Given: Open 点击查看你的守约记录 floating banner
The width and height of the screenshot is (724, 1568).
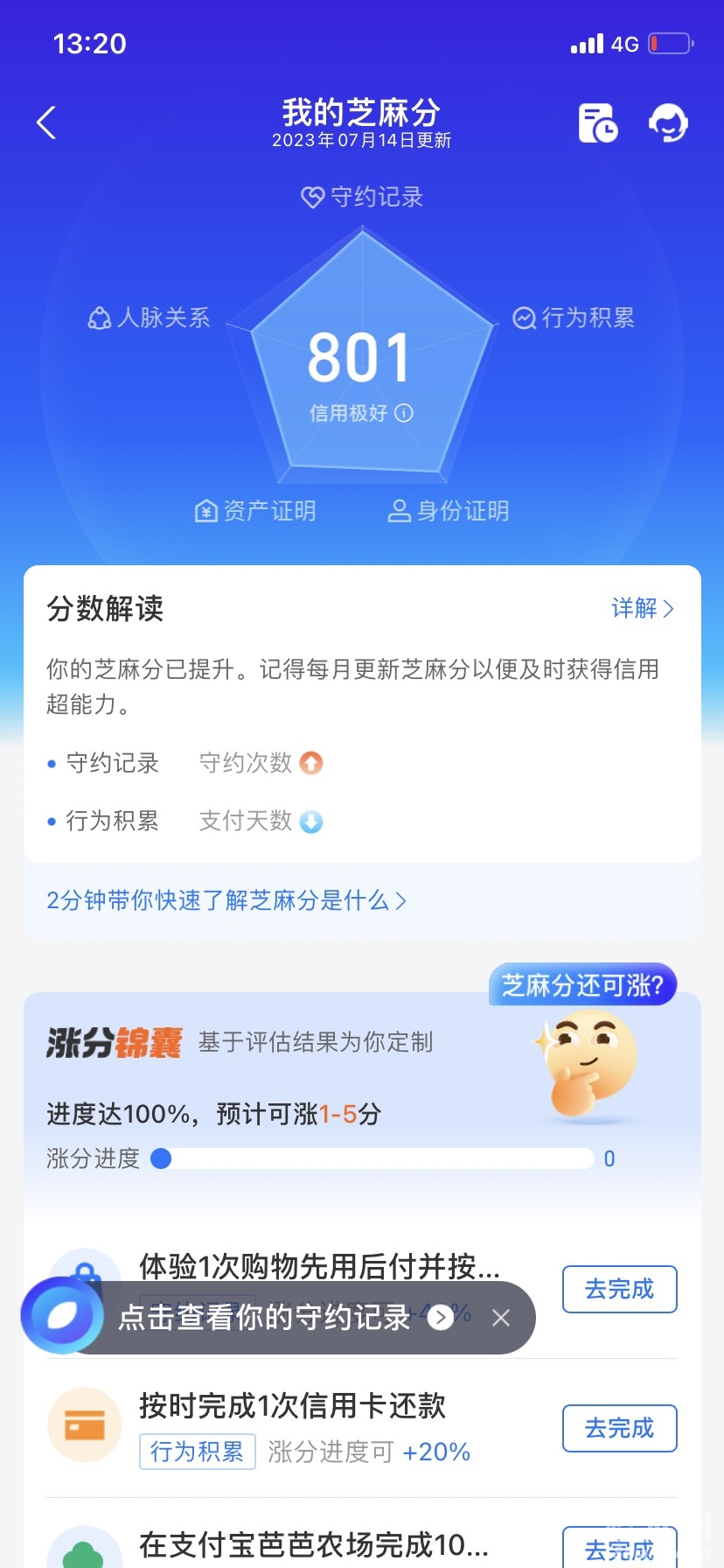Looking at the screenshot, I should pyautogui.click(x=265, y=1317).
